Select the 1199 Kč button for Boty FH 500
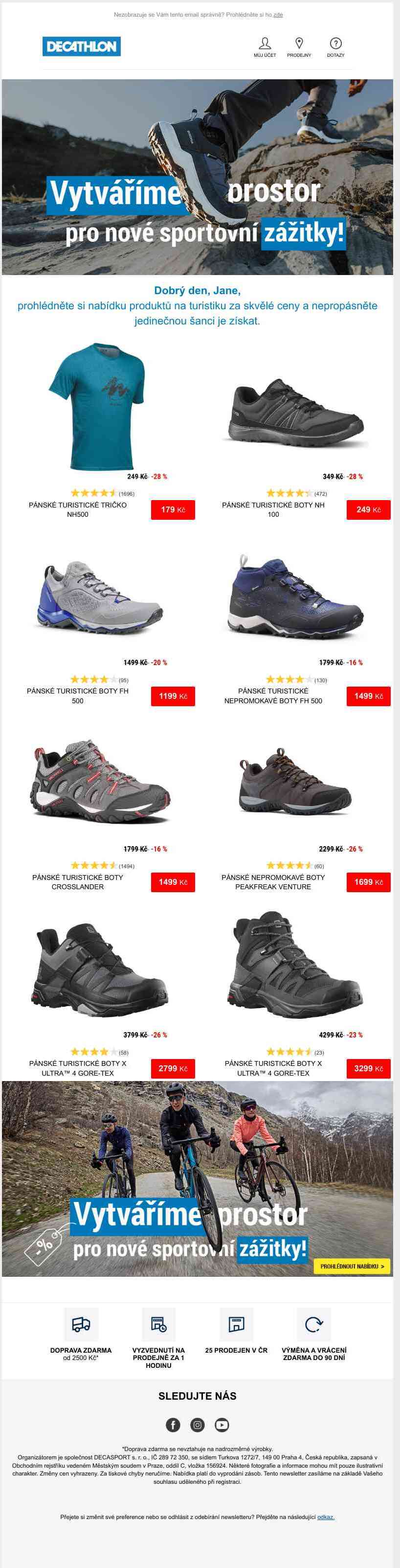This screenshot has width=400, height=1568. click(173, 696)
